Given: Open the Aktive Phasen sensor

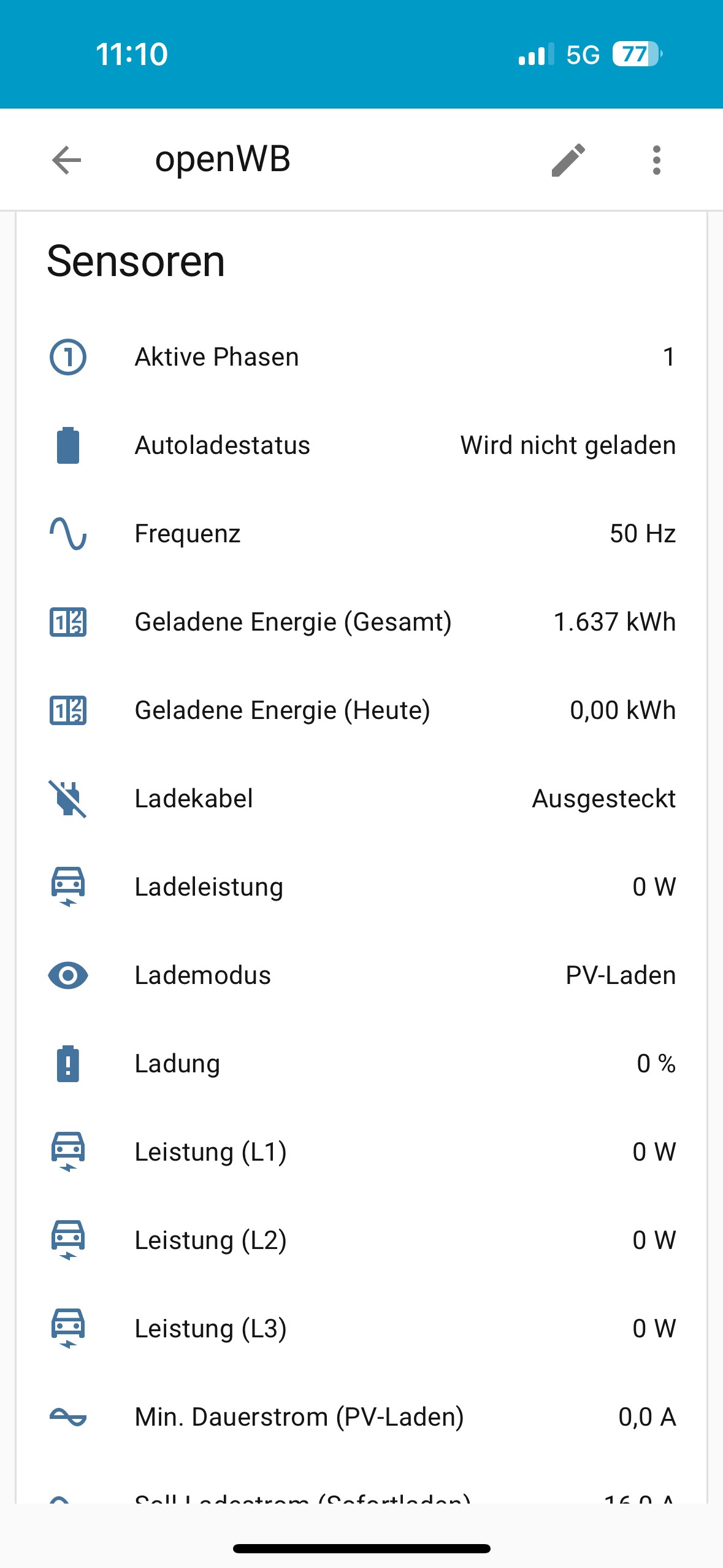Looking at the screenshot, I should point(361,357).
